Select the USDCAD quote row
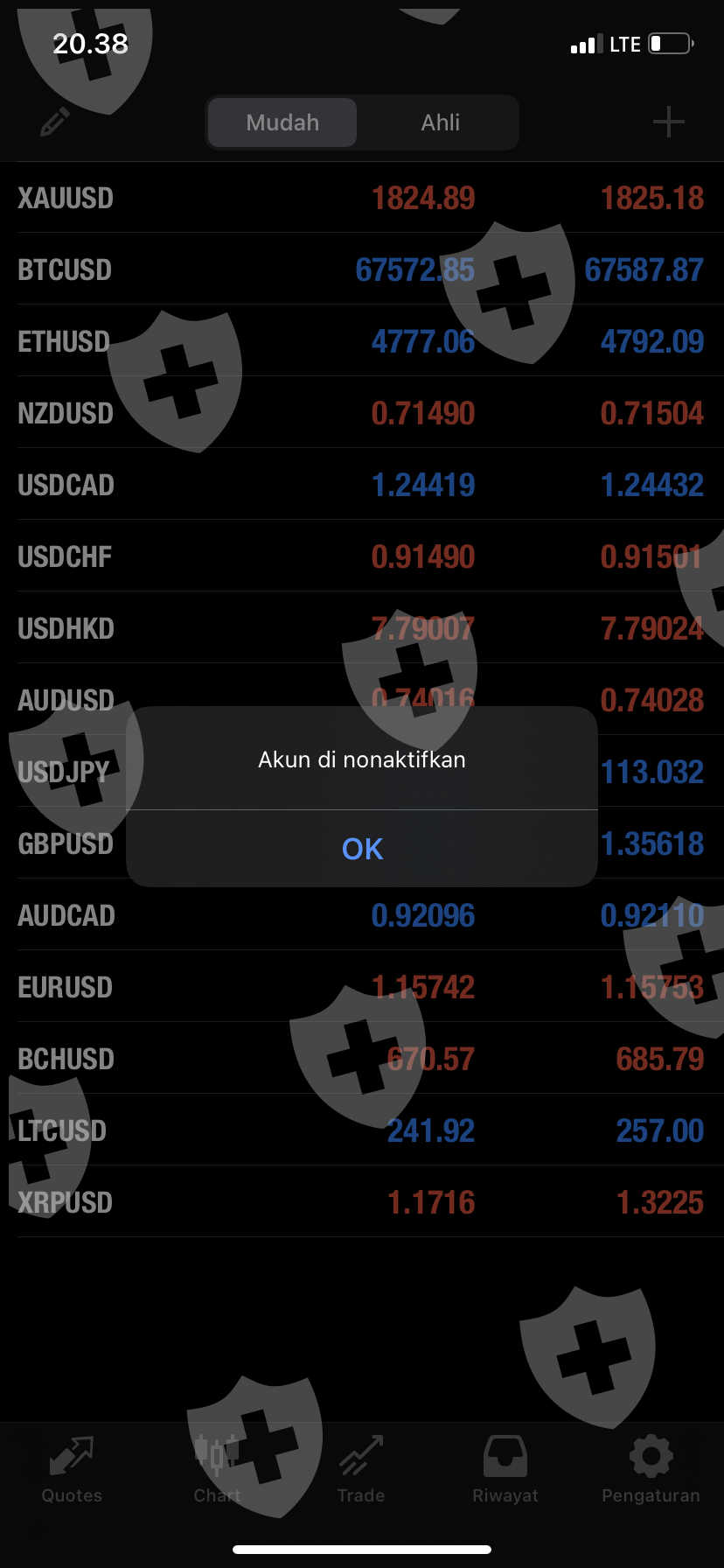Image resolution: width=724 pixels, height=1568 pixels. [66, 486]
